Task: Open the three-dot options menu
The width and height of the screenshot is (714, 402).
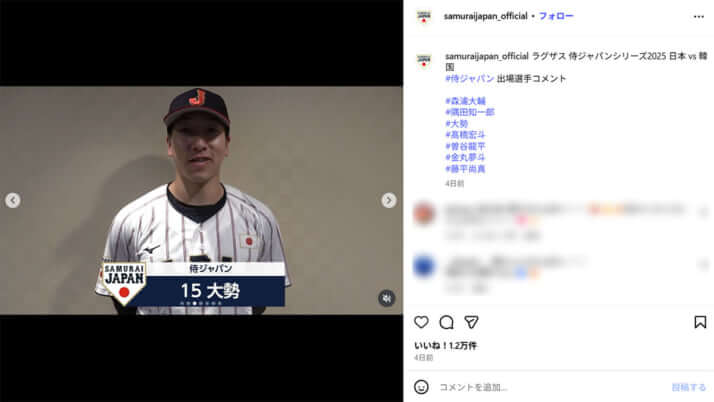Action: (699, 16)
